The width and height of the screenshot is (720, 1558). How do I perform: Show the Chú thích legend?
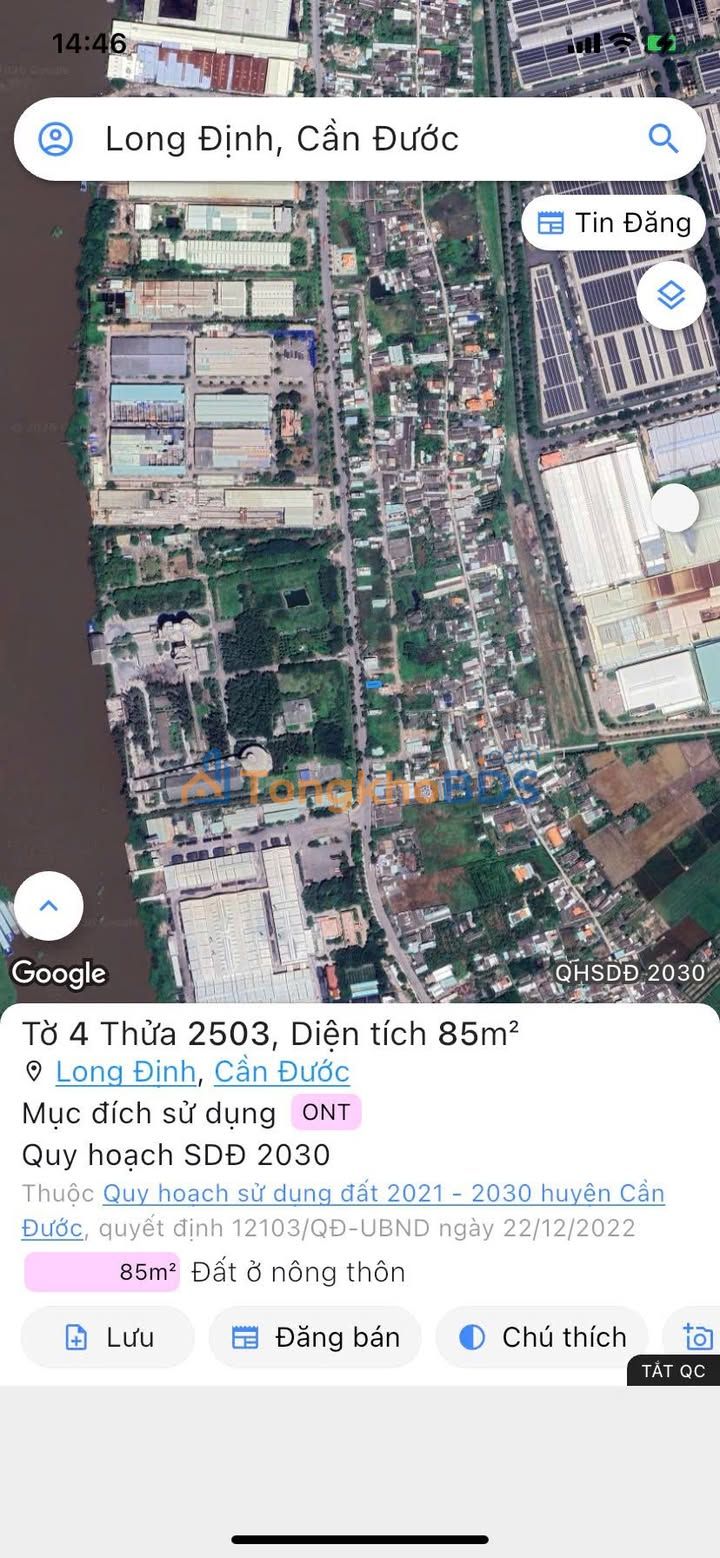542,1337
